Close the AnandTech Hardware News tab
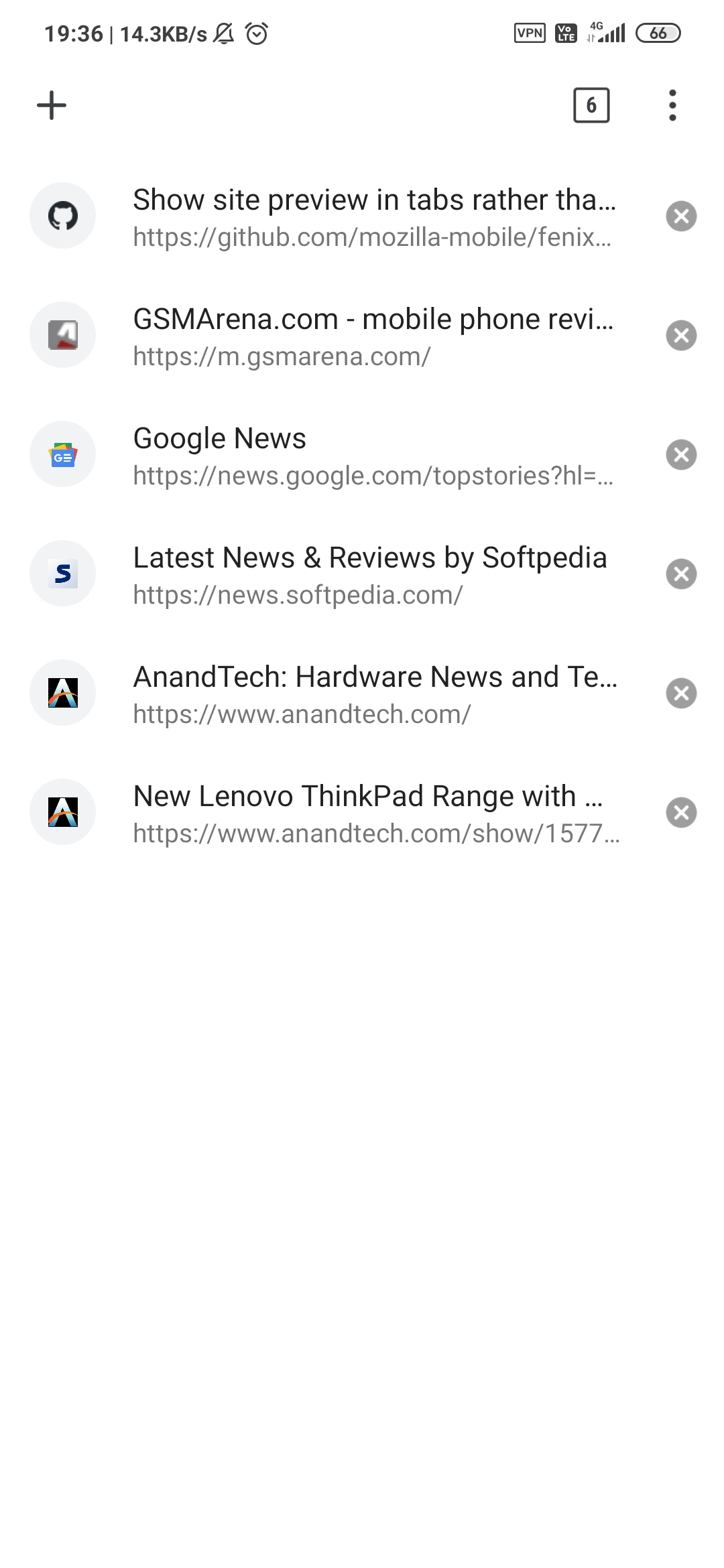This screenshot has height=1568, width=724. coord(681,694)
